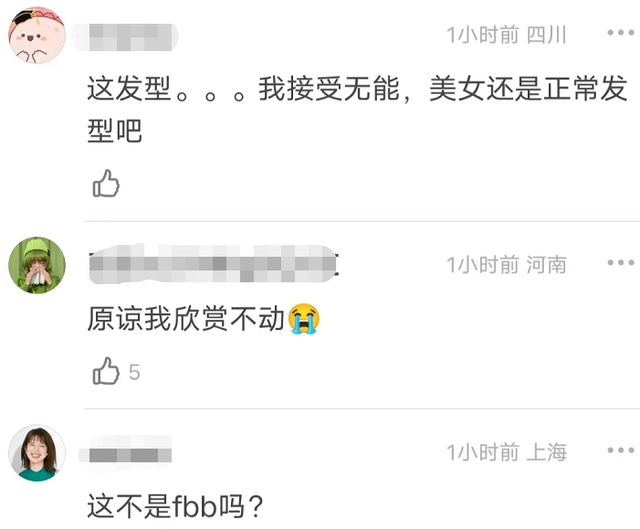This screenshot has width=640, height=529.
Task: View the green avatar of the 河南 commenter
Action: pyautogui.click(x=37, y=265)
